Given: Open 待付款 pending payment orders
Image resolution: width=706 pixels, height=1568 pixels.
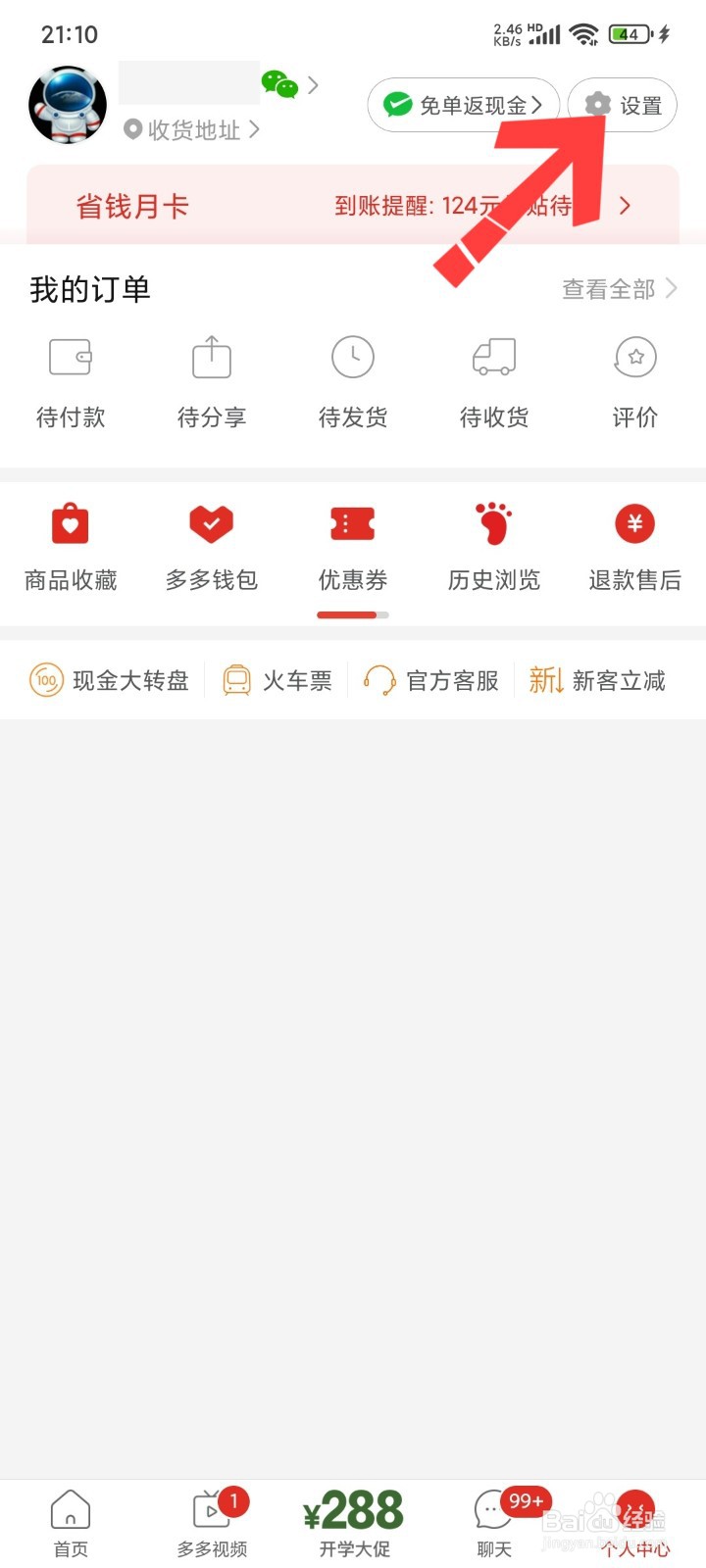Looking at the screenshot, I should click(70, 382).
